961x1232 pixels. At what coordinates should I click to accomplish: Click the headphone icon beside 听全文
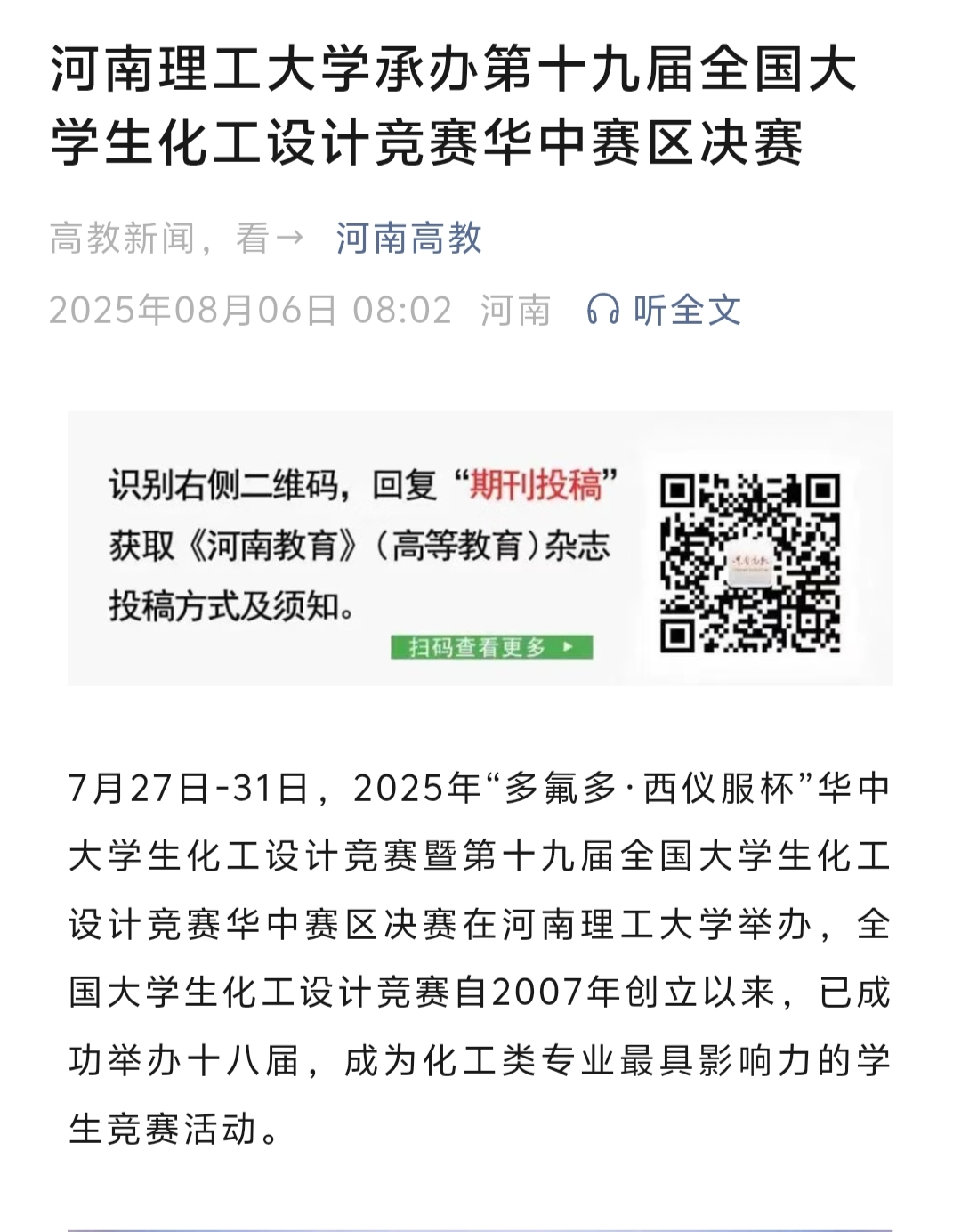pyautogui.click(x=604, y=311)
